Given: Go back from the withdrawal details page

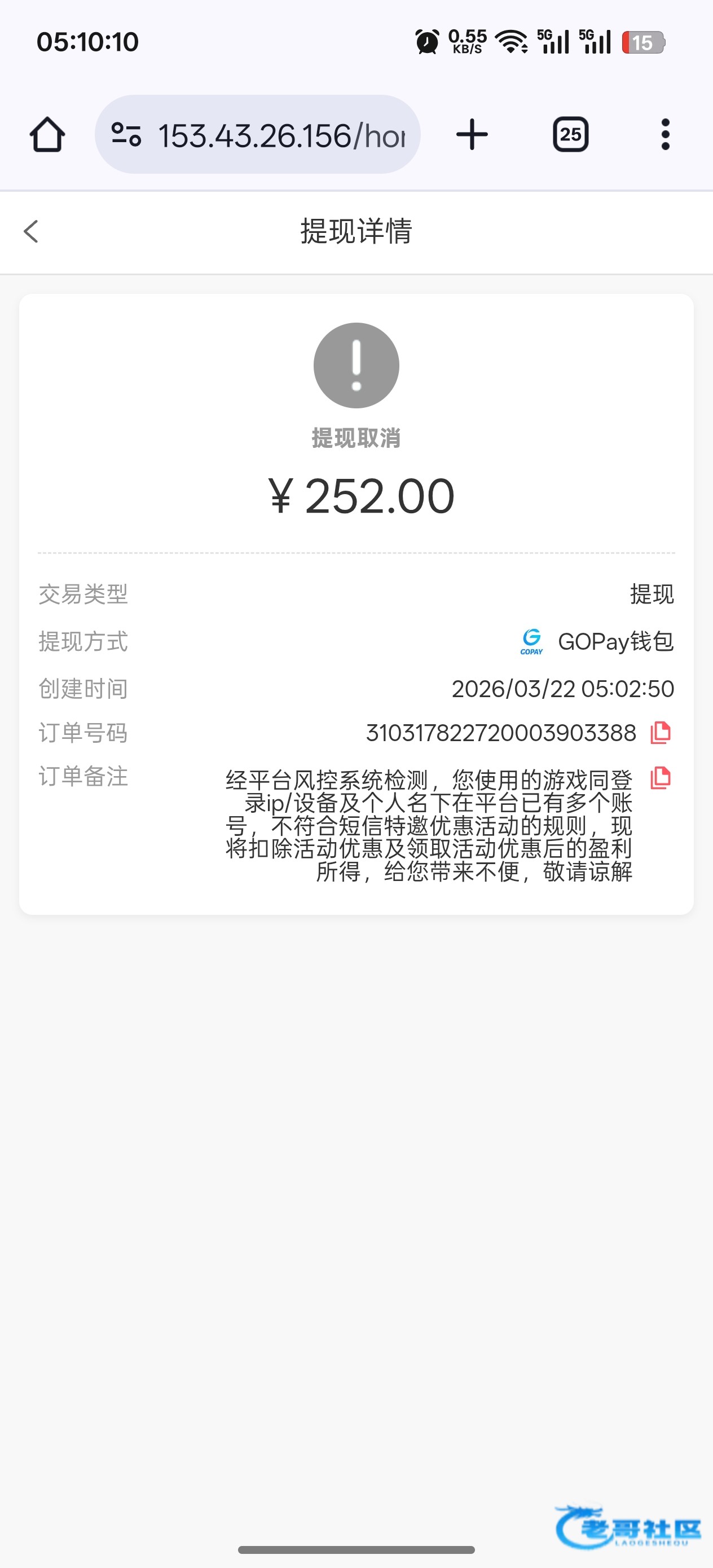Looking at the screenshot, I should (31, 231).
